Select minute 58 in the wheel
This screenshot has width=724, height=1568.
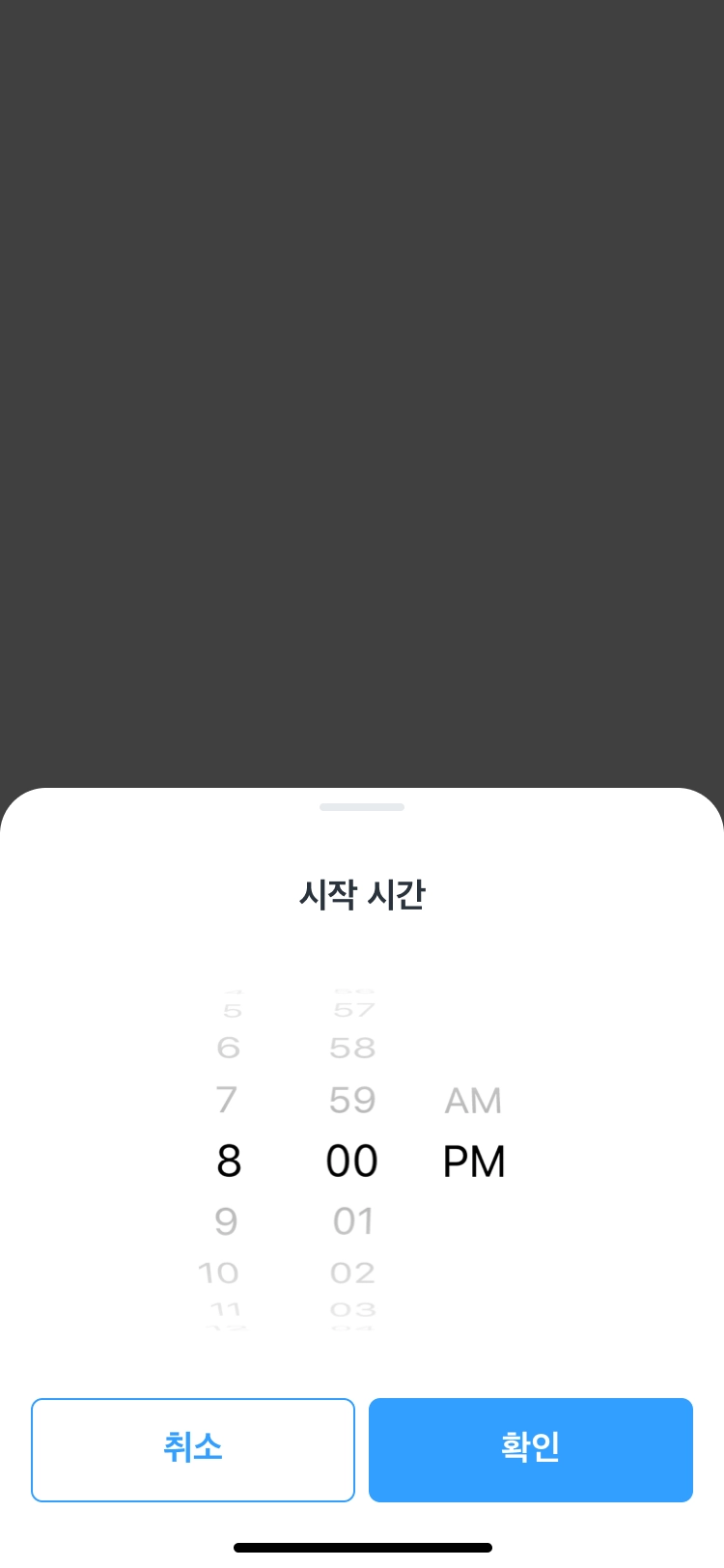click(x=352, y=1048)
